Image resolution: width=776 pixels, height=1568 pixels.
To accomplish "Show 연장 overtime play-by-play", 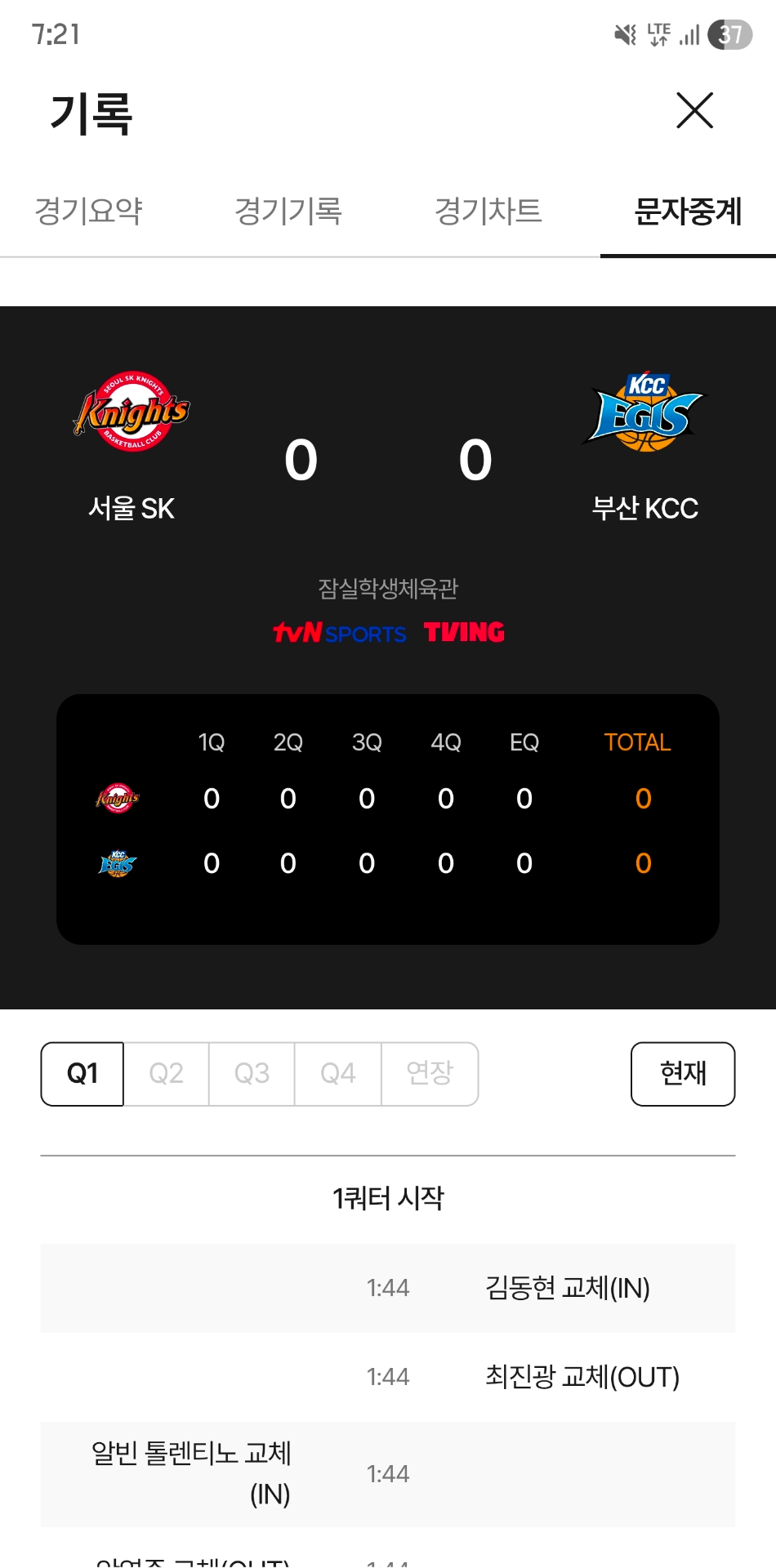I will coord(430,1073).
